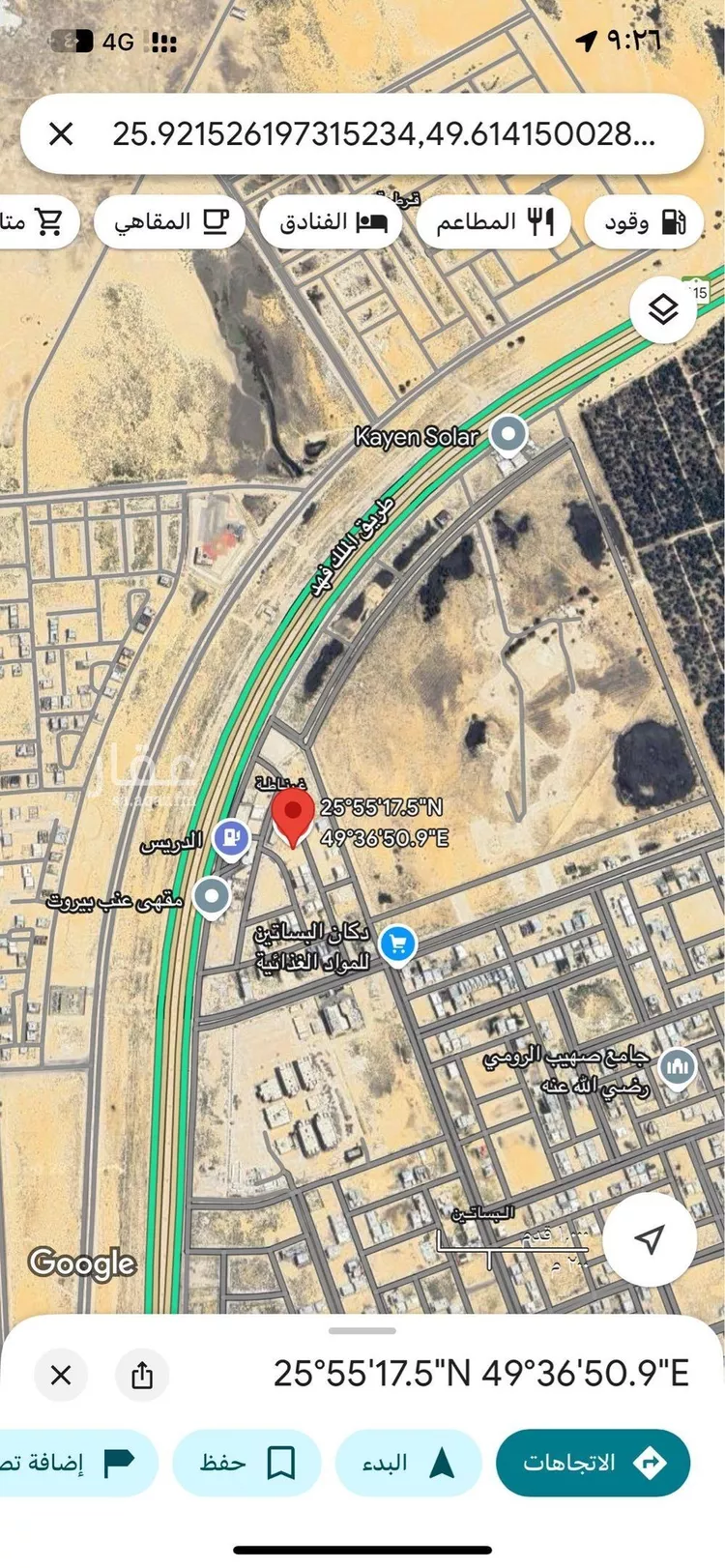Screen dimensions: 725x1568
Task: Close the location details panel
Action: (61, 1374)
